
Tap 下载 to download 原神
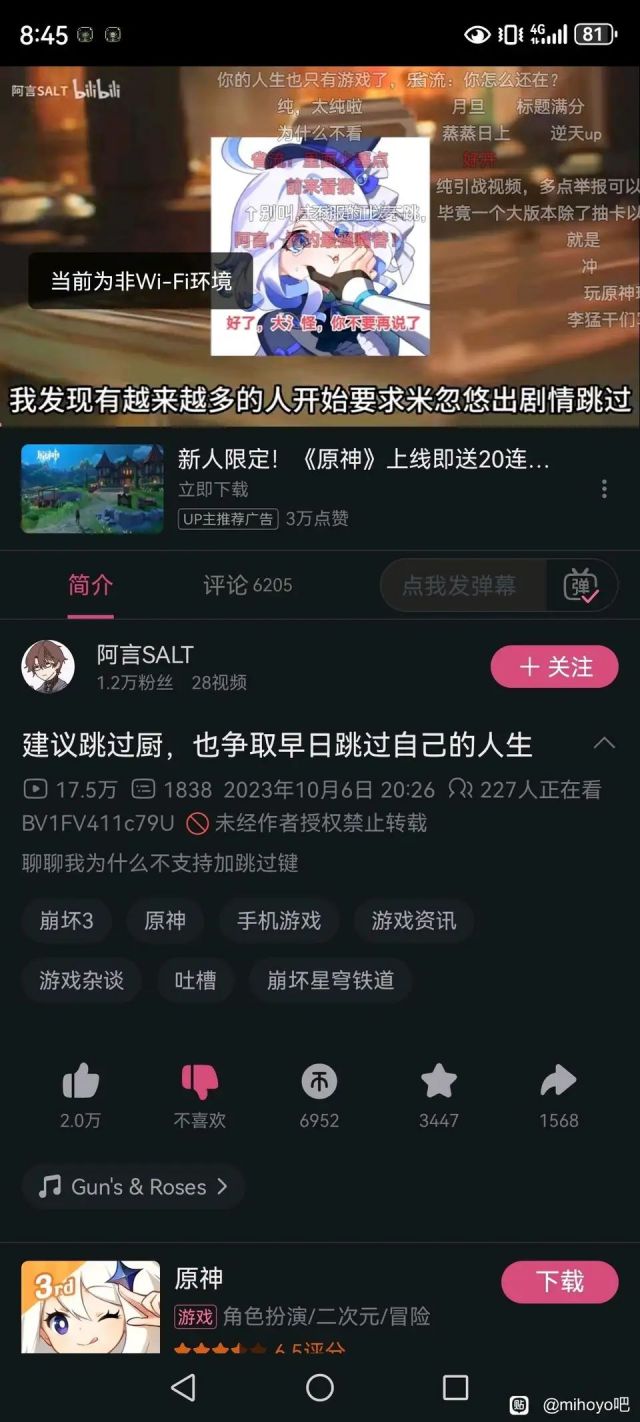pos(559,1282)
